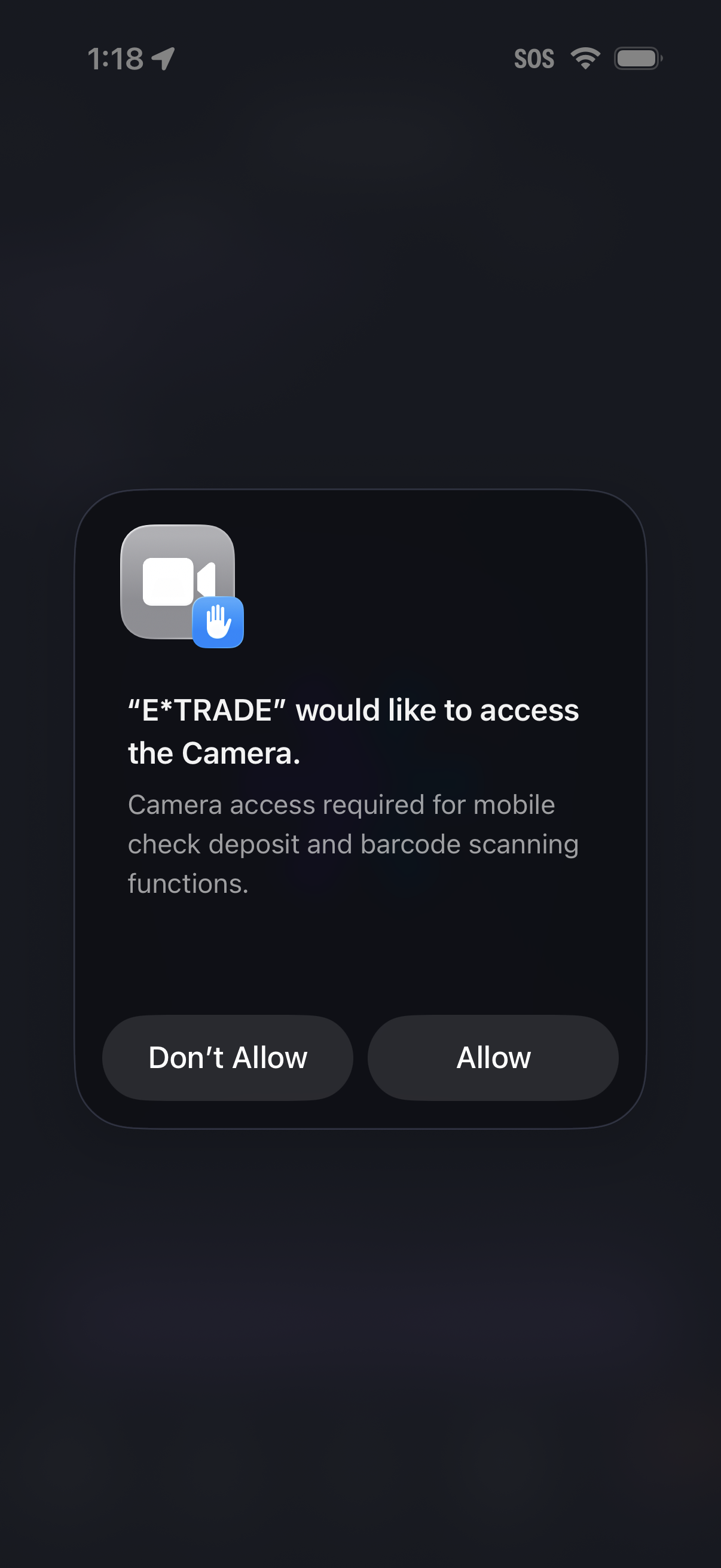Click the video camera glyph inside the icon
Viewport: 721px width, 1568px height.
click(173, 581)
